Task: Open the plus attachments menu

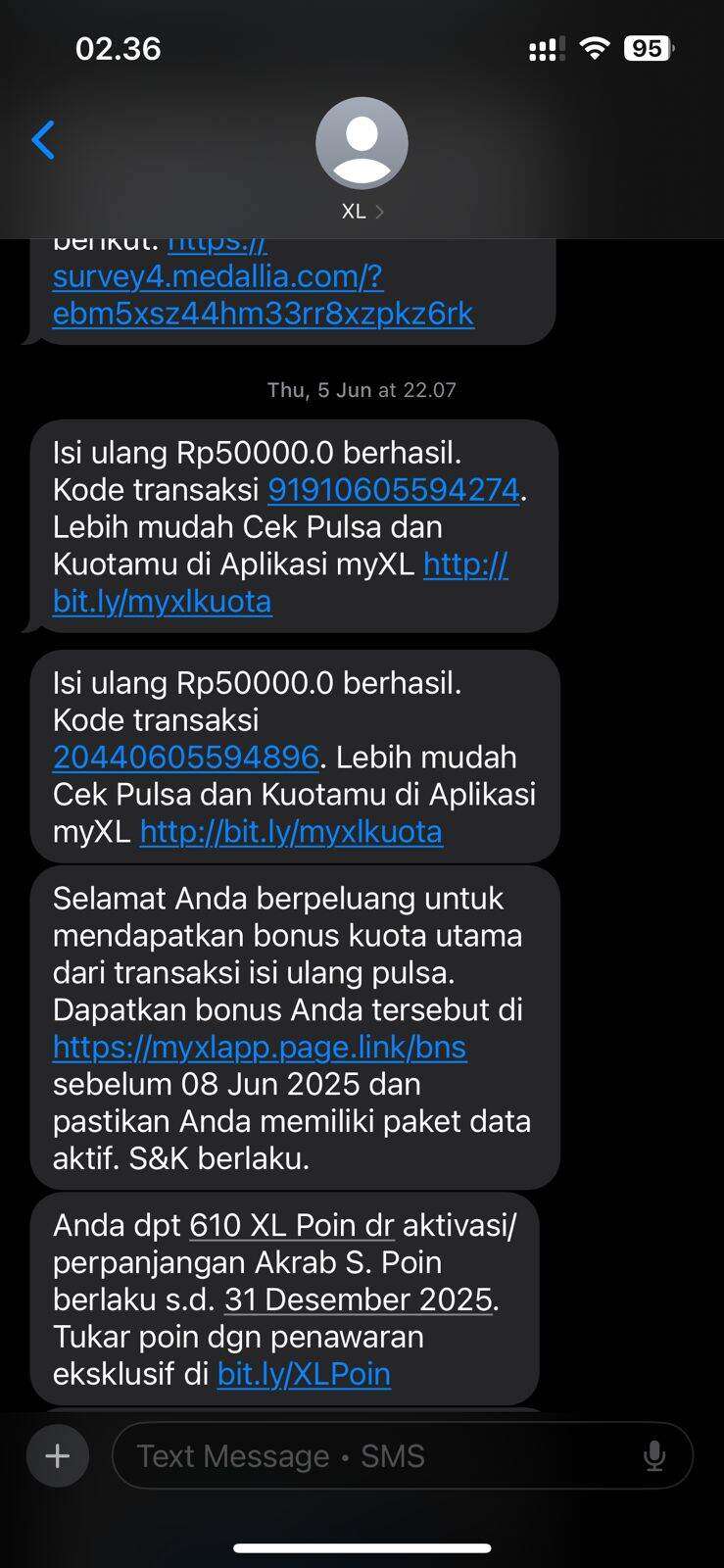Action: 58,1455
